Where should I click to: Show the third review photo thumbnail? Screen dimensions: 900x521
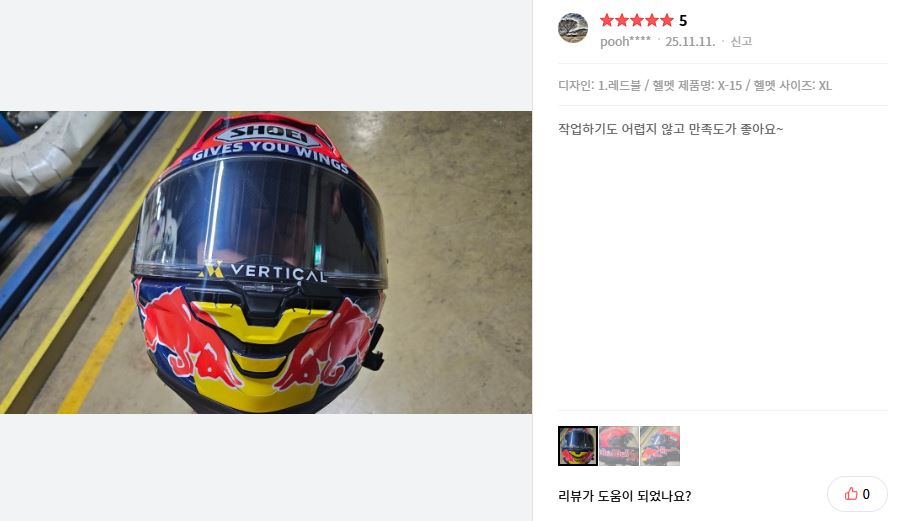(660, 446)
